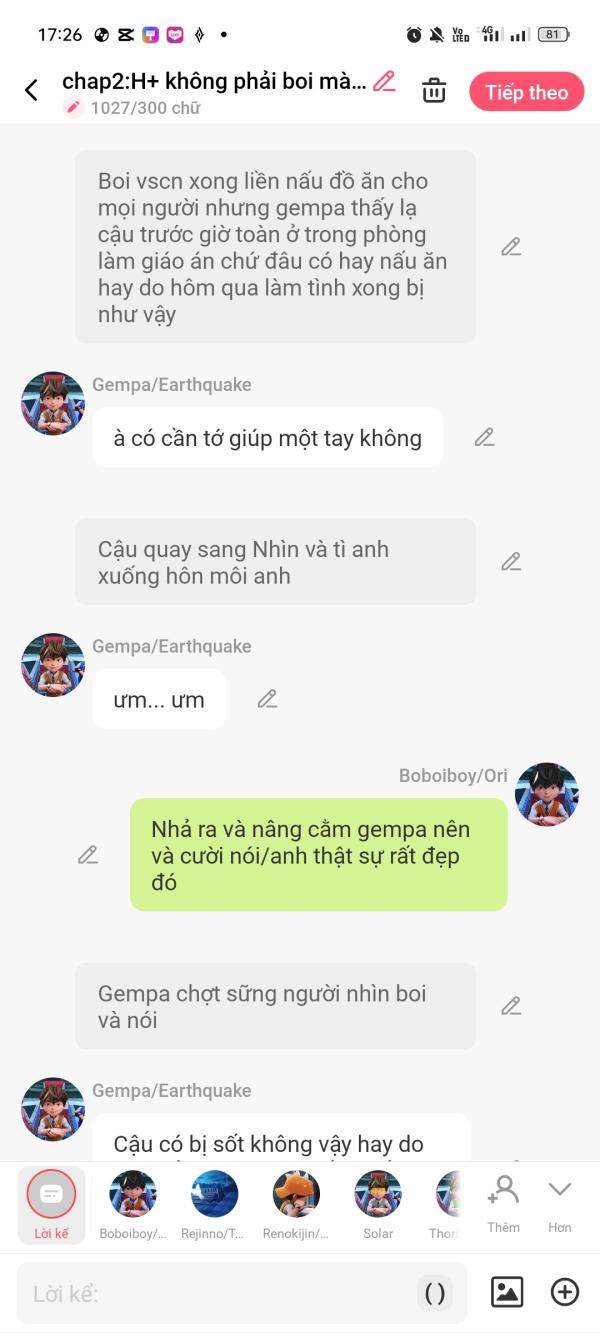Edit Boboiboy/Ori's green message
Viewport: 600px width, 1333px height.
88,855
